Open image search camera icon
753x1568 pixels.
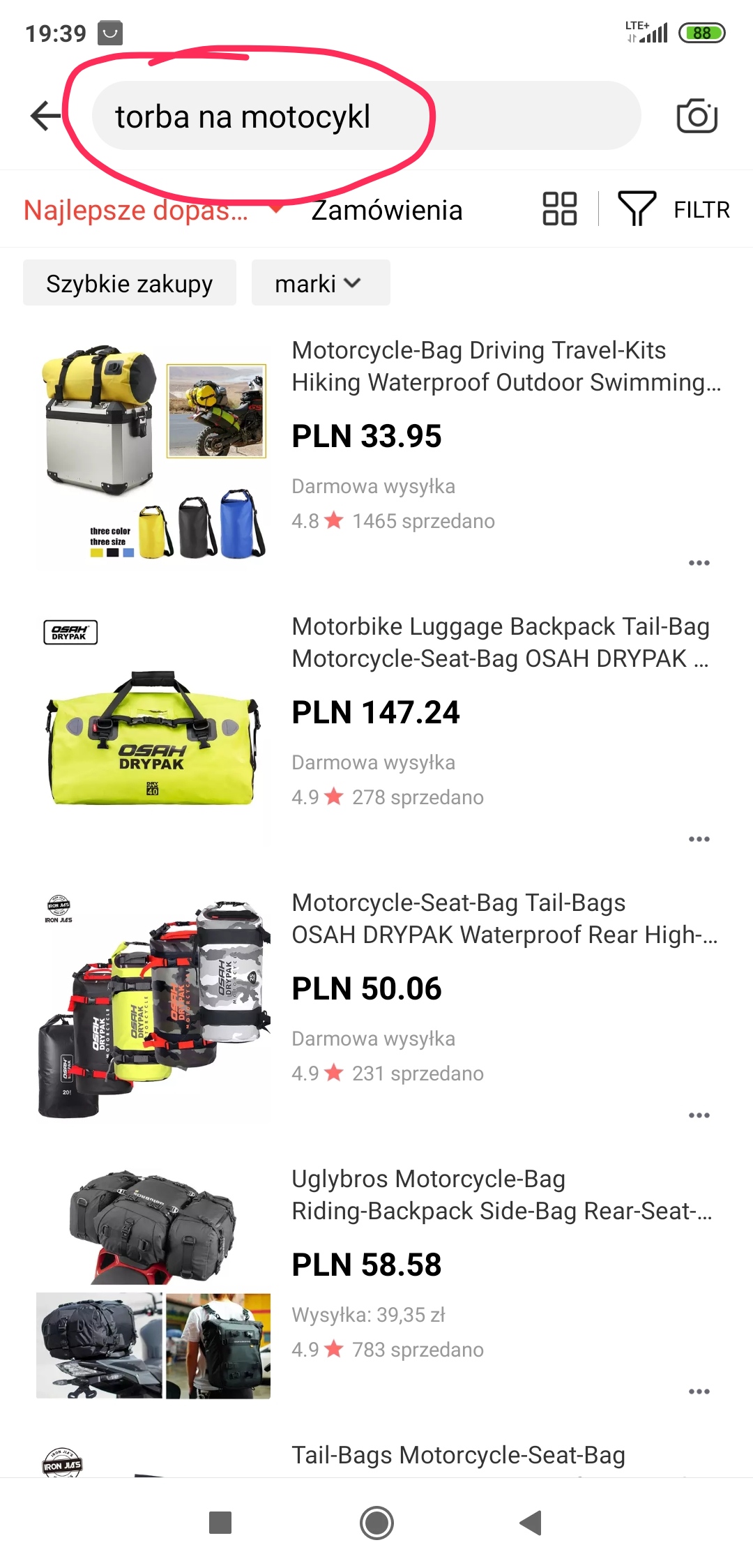coord(697,116)
